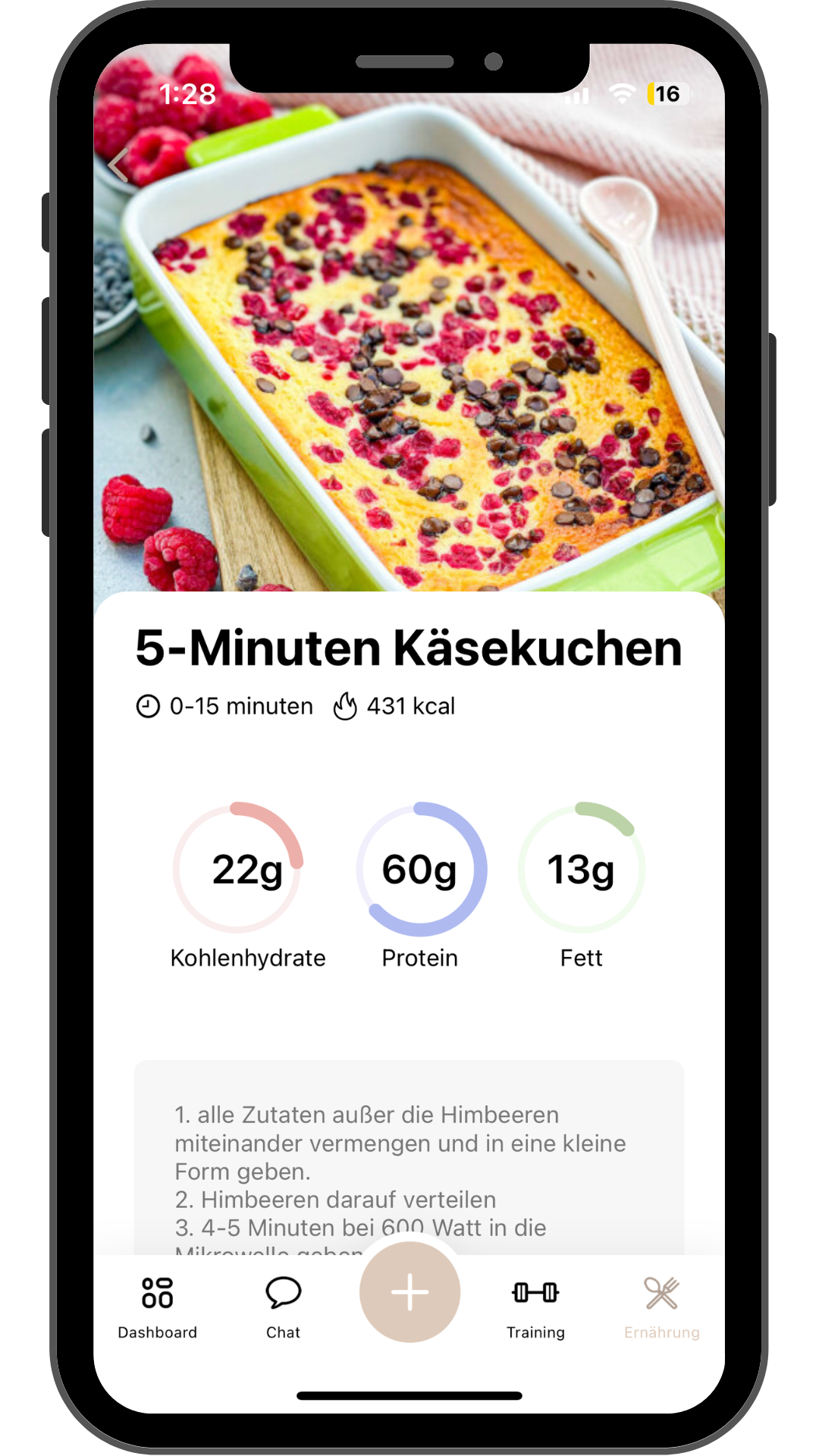Tap the plus add button
819x1456 pixels.
click(x=409, y=1292)
